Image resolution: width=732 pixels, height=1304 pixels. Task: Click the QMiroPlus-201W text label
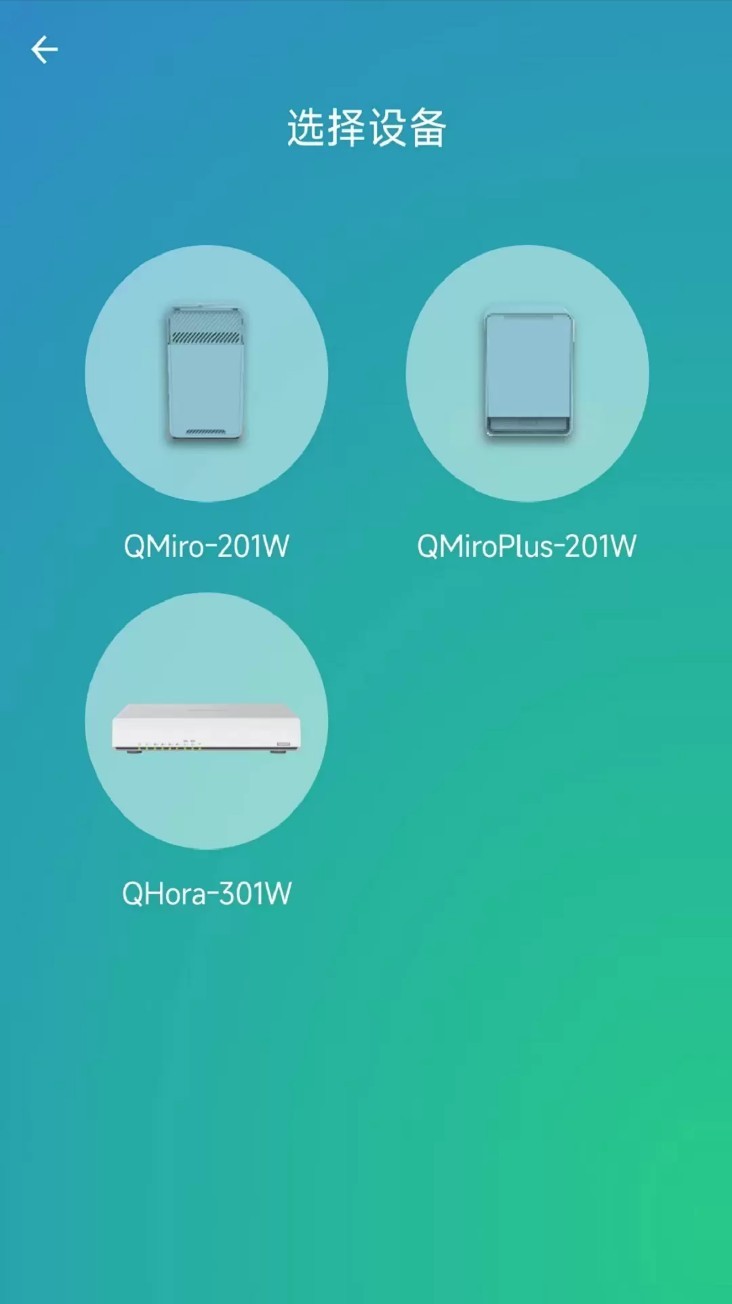[527, 544]
